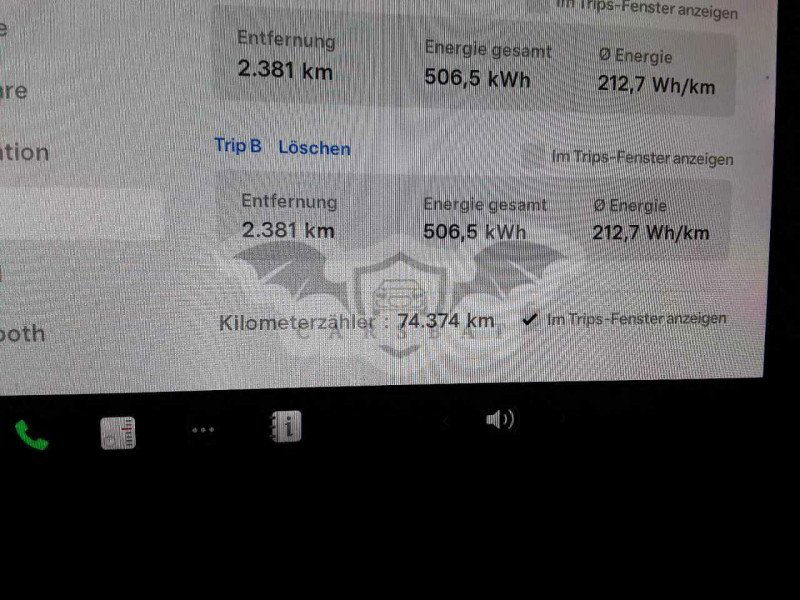Tap the volume speaker icon
Image resolution: width=800 pixels, height=600 pixels.
[499, 419]
